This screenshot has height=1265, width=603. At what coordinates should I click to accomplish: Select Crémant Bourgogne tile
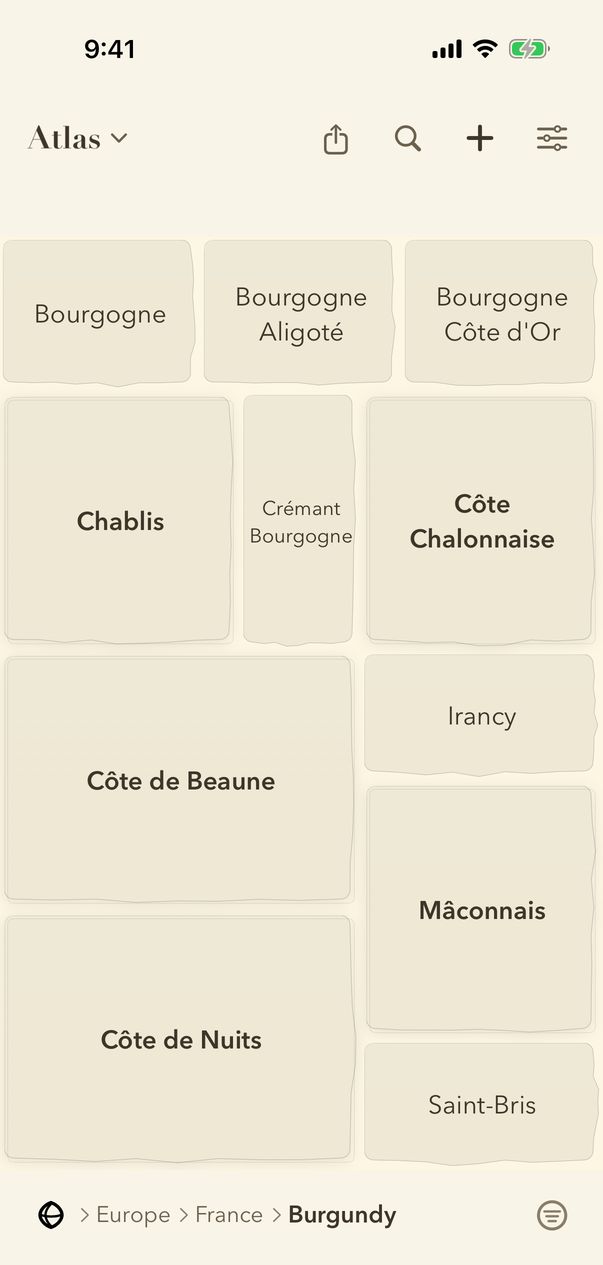299,520
